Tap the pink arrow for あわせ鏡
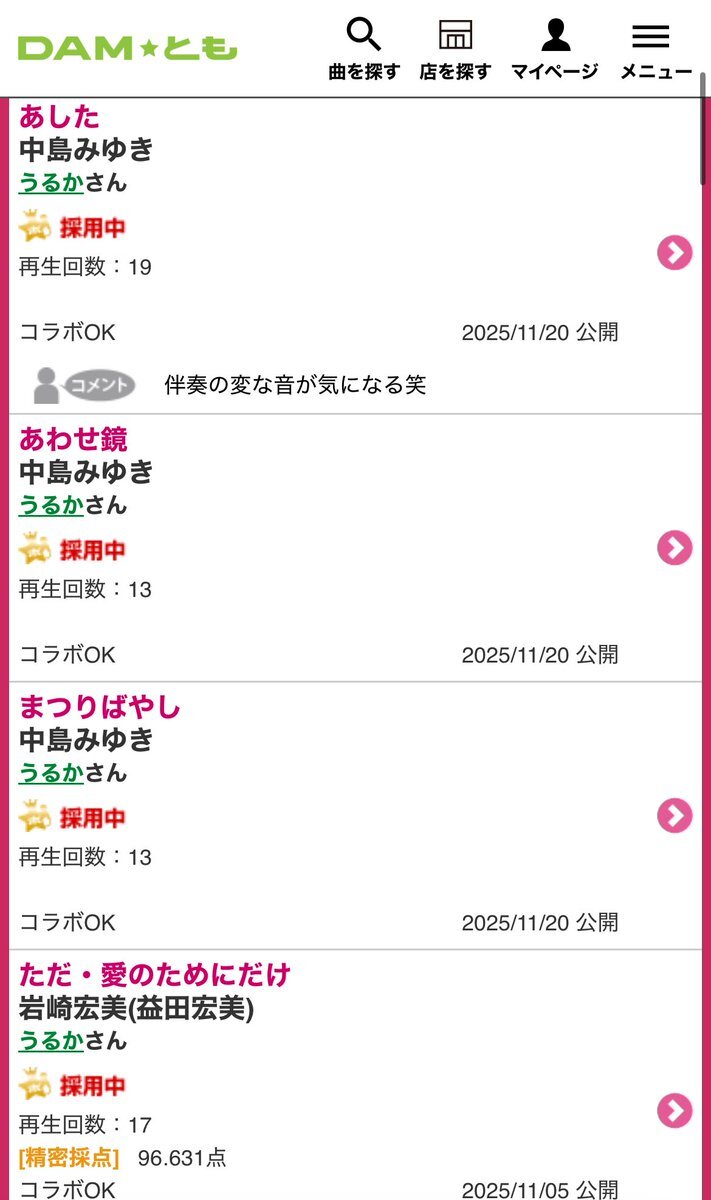The width and height of the screenshot is (711, 1200). 675,548
